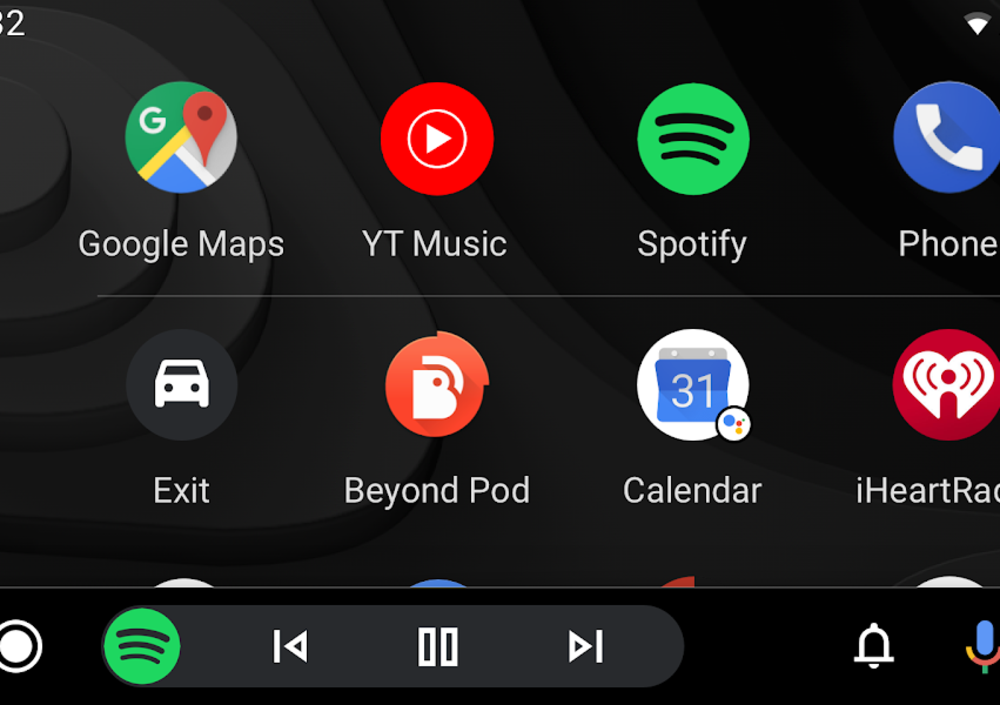
Task: Tap the circular home button
Action: [x=17, y=647]
